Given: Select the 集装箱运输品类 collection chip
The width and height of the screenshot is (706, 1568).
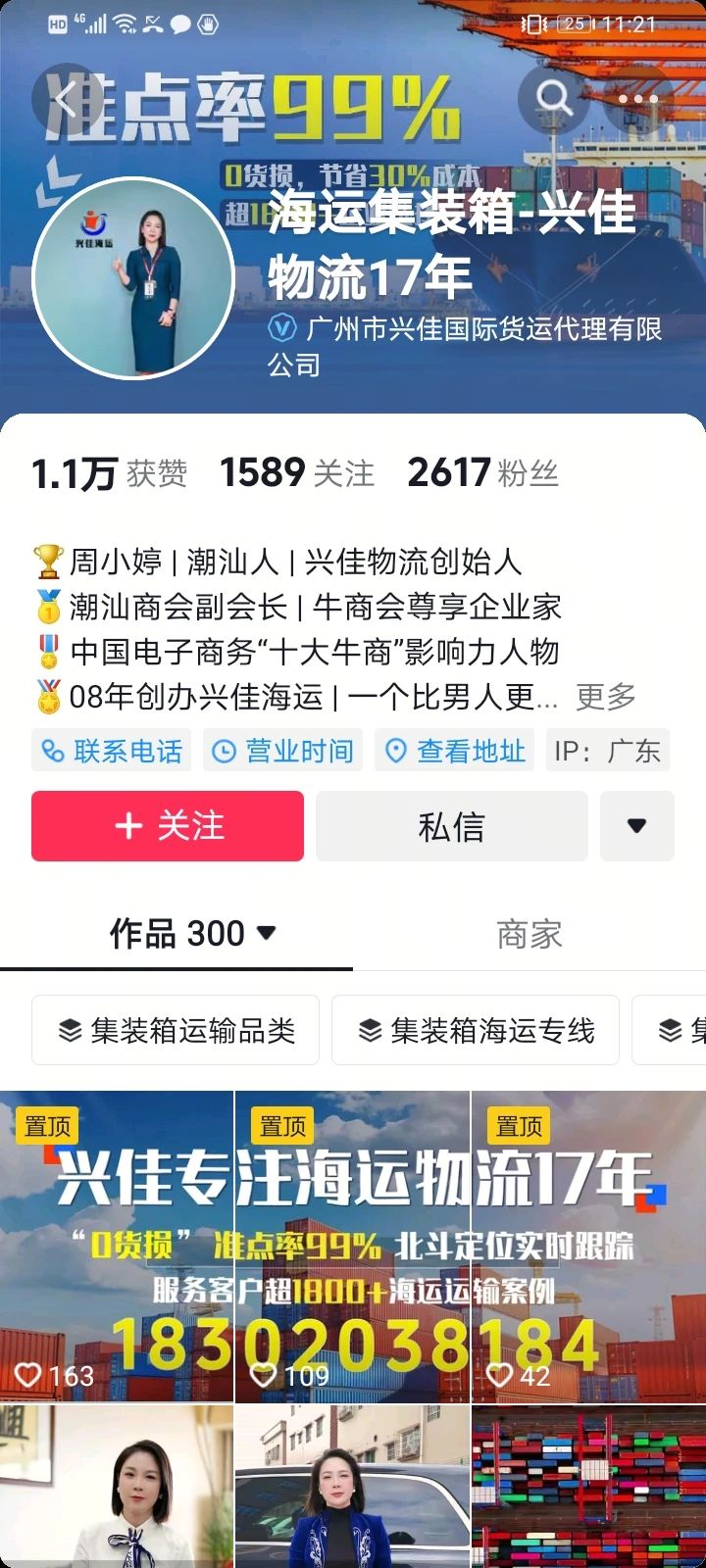Looking at the screenshot, I should (176, 1030).
